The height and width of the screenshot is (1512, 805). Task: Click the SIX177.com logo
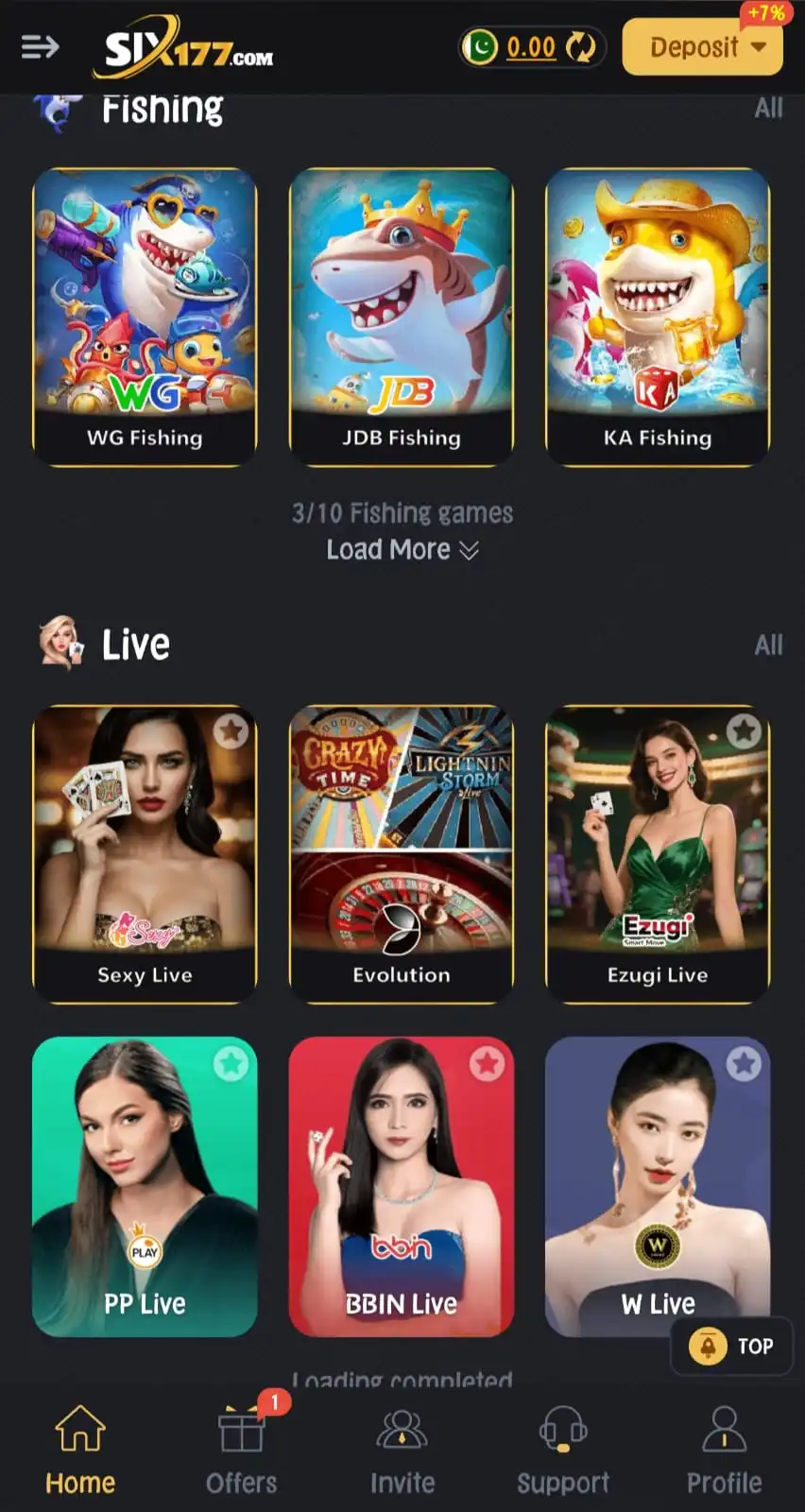[x=183, y=46]
